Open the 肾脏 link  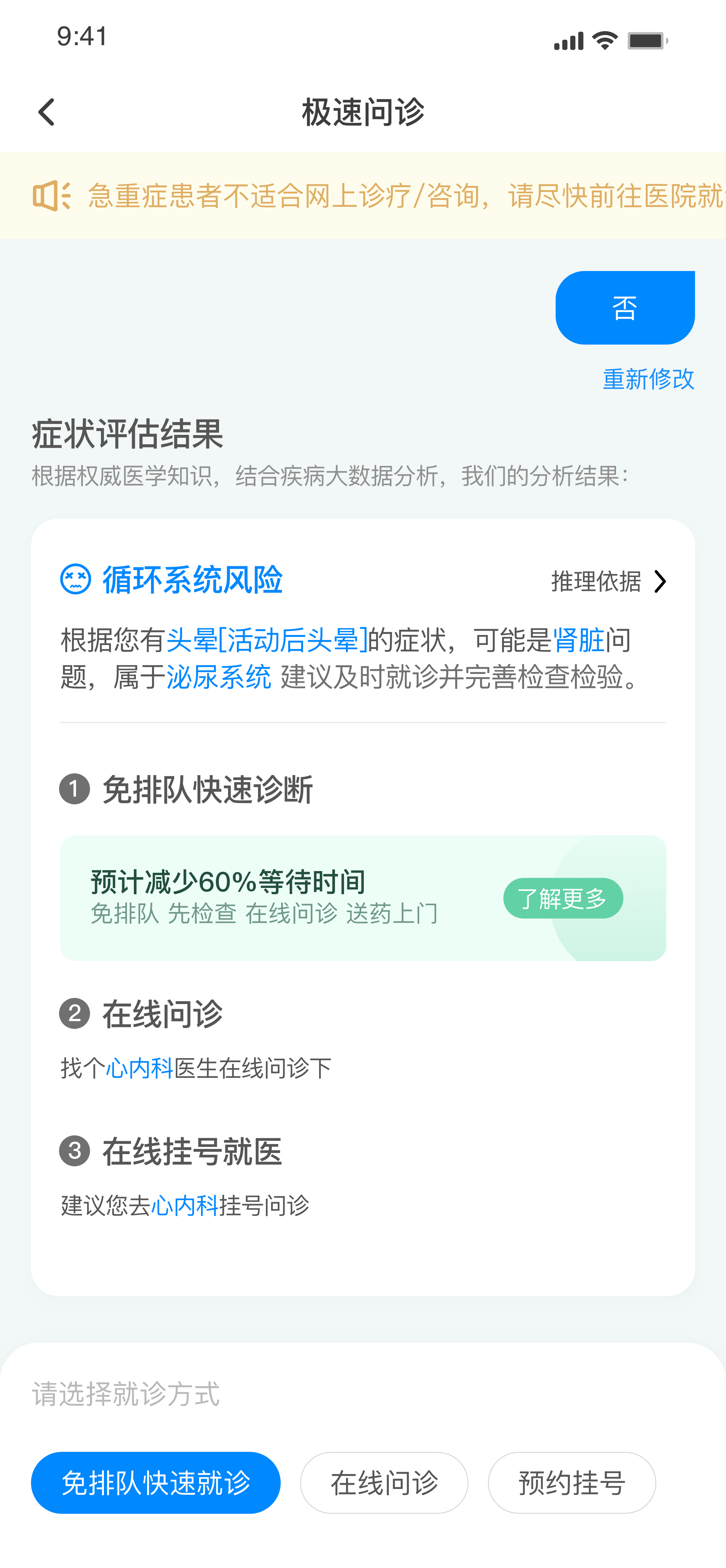[578, 640]
